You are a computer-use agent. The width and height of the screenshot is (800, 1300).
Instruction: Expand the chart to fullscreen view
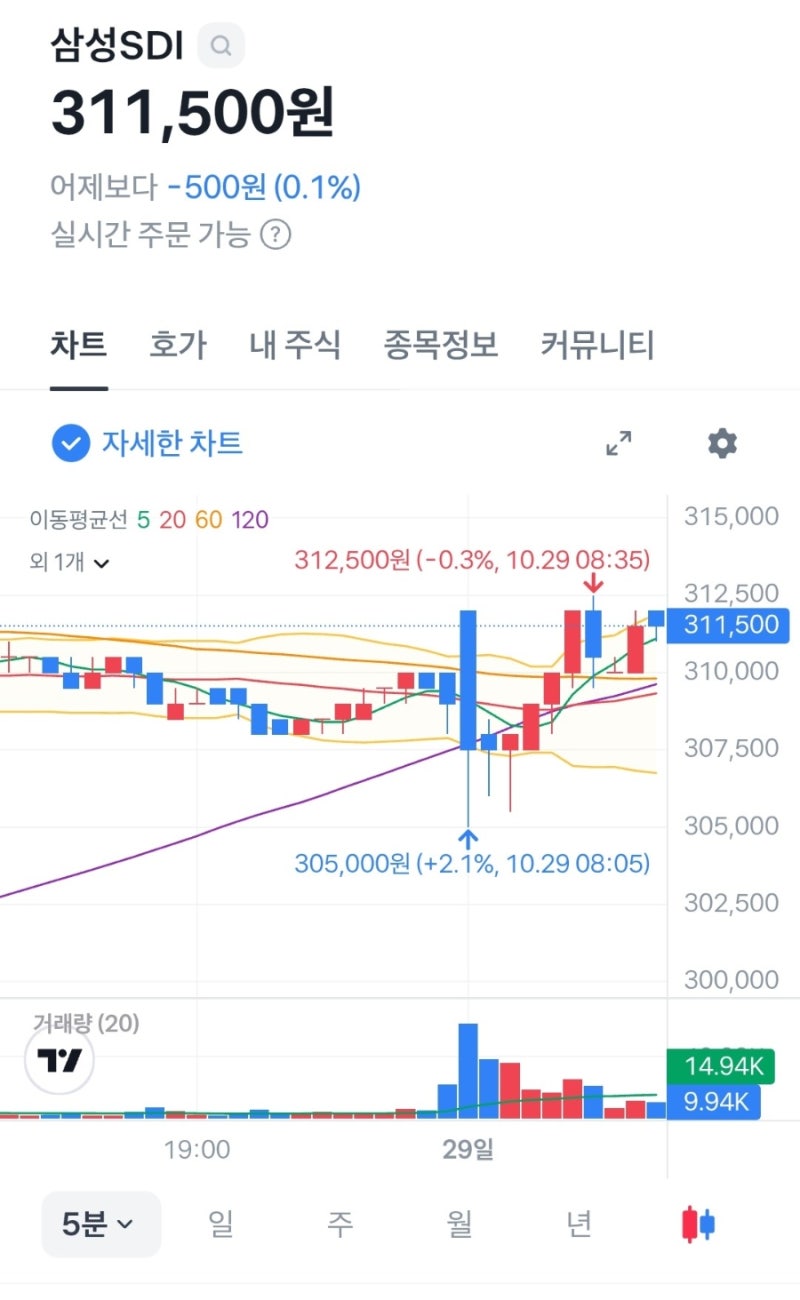(x=618, y=444)
